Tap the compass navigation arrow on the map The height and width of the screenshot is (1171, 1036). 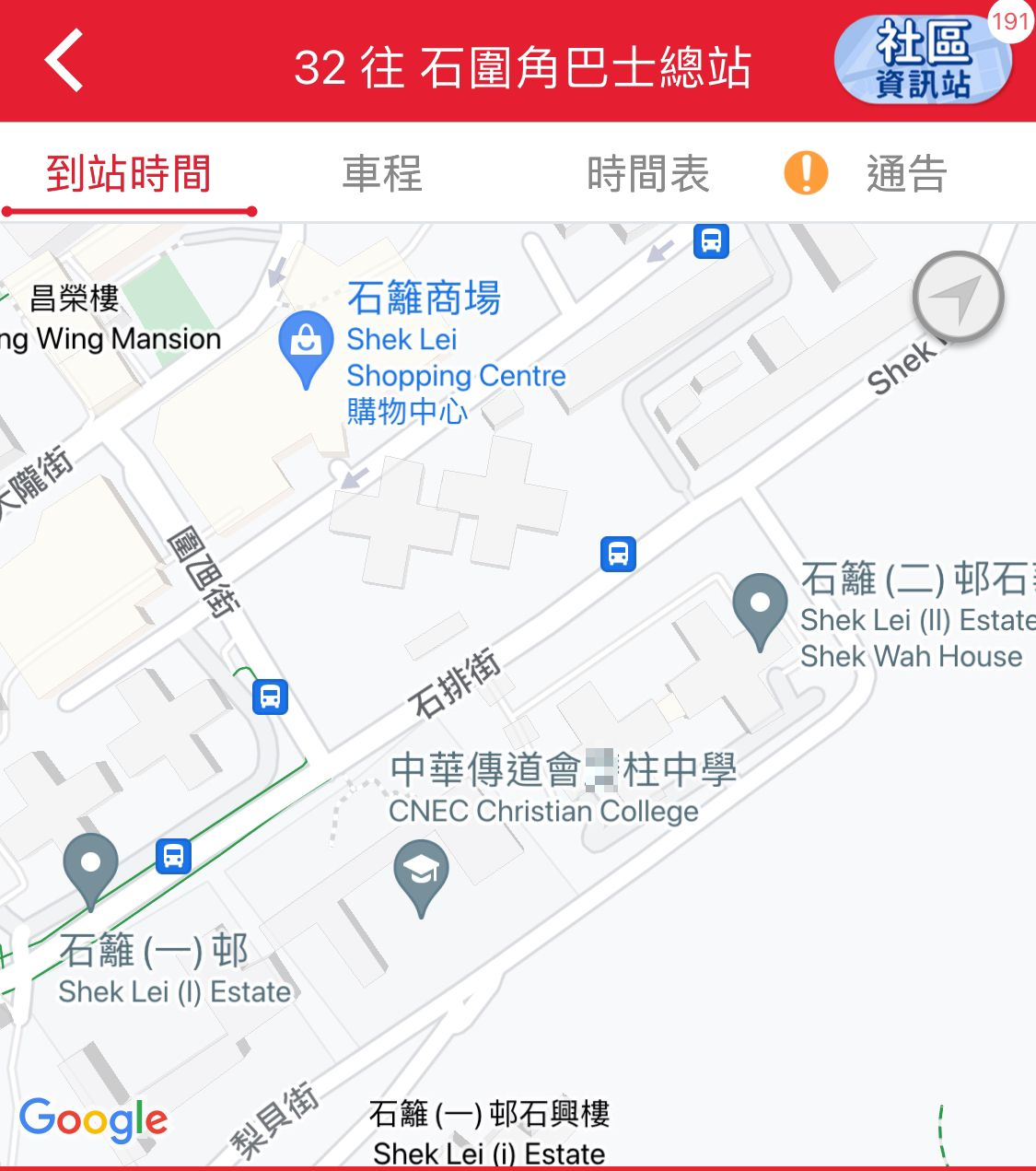[x=958, y=298]
